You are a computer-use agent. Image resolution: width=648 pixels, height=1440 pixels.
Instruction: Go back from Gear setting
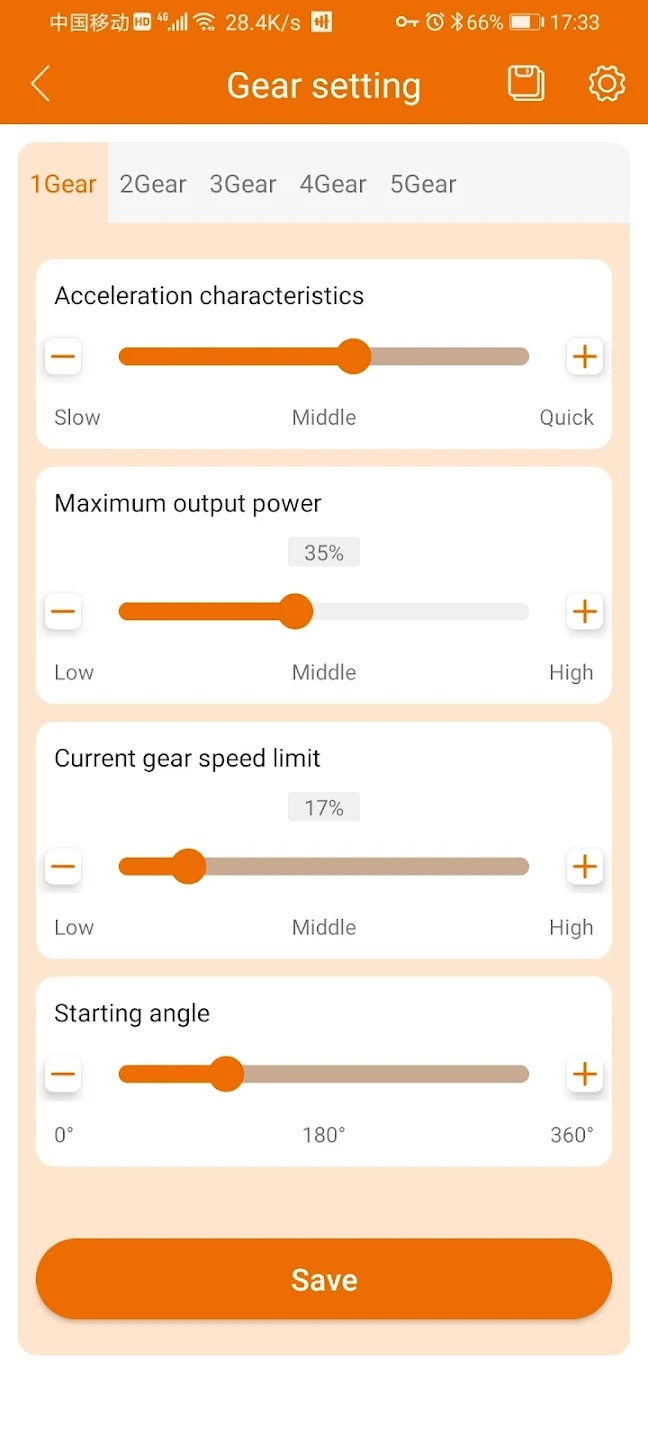coord(41,84)
